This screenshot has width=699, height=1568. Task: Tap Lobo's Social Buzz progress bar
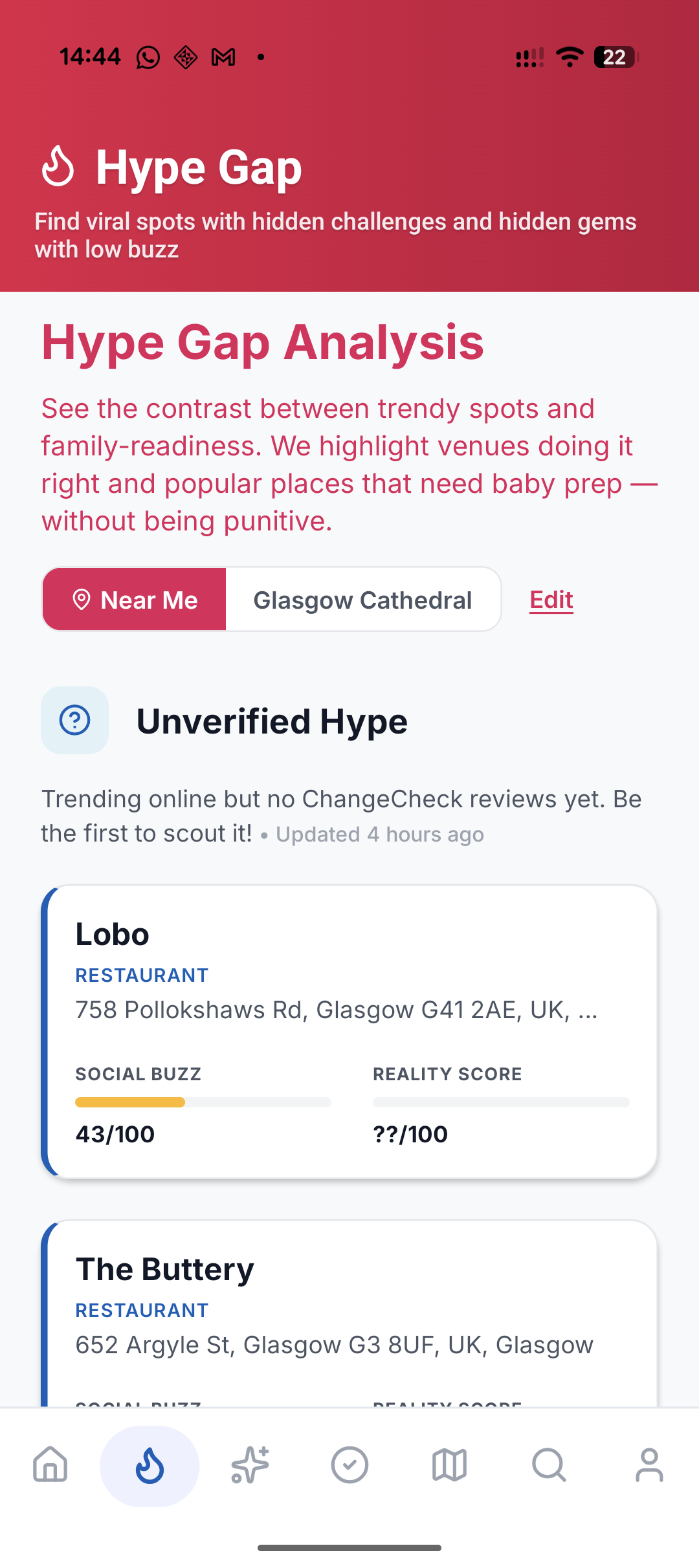tap(204, 1102)
